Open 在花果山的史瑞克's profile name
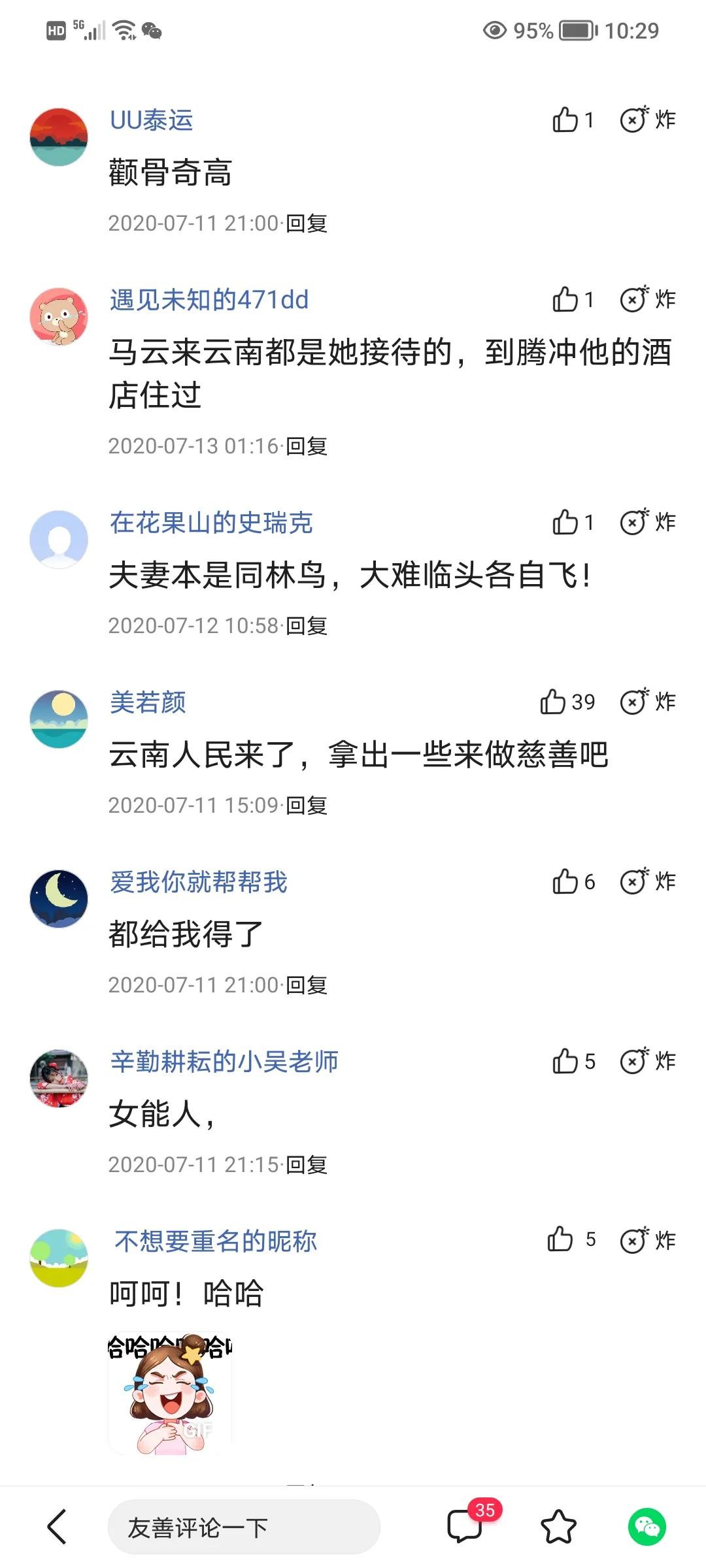This screenshot has height=1568, width=706. [x=211, y=523]
